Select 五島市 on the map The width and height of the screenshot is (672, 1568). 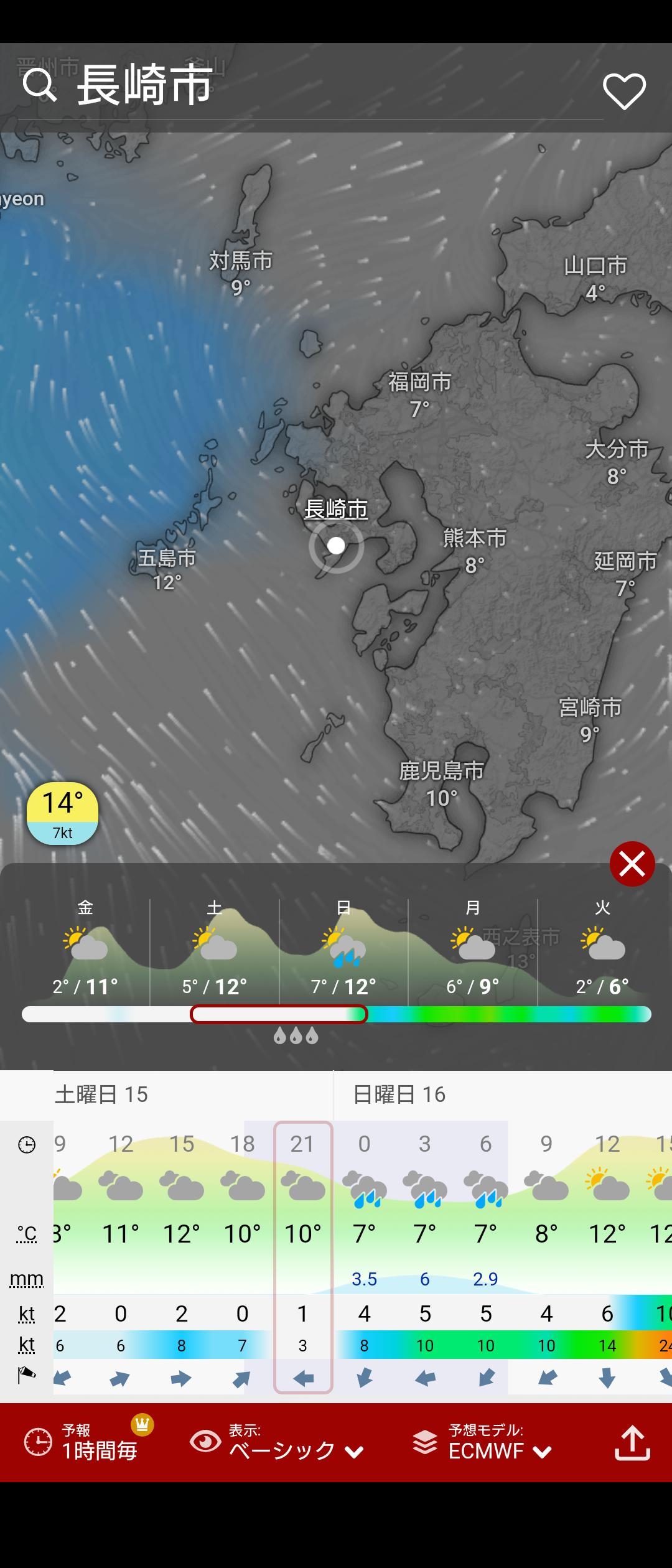tap(167, 569)
